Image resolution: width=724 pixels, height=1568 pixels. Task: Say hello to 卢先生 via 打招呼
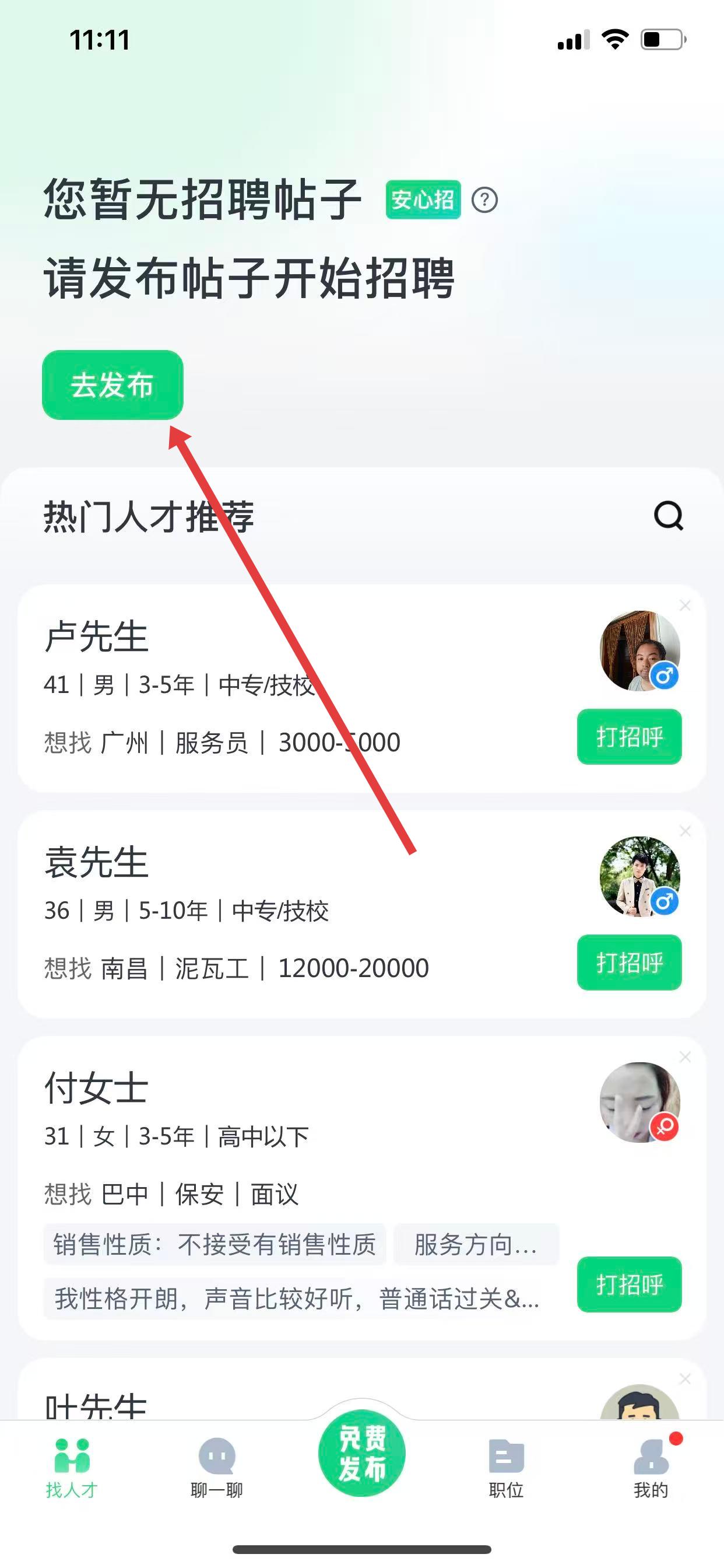629,737
